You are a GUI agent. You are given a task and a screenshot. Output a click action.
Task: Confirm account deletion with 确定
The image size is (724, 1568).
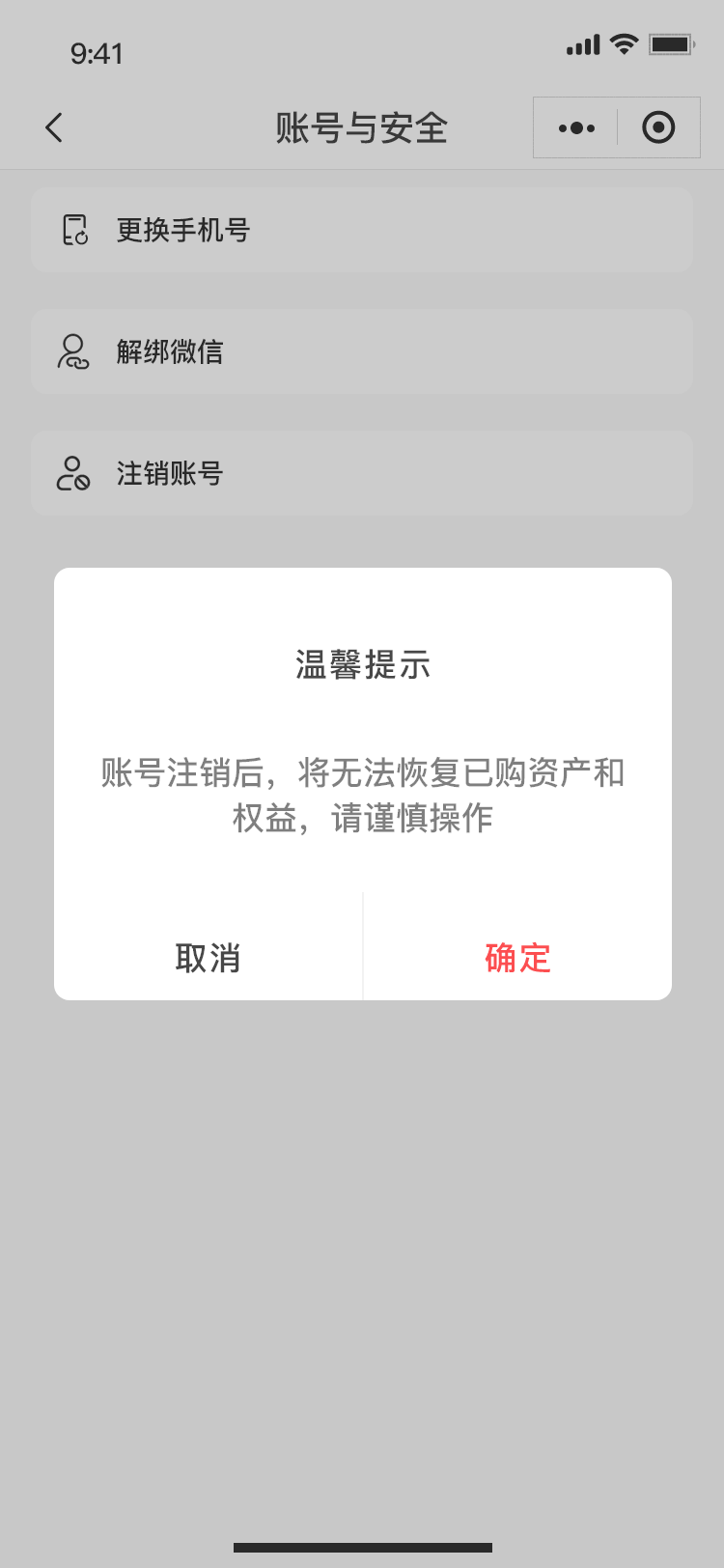coord(517,958)
